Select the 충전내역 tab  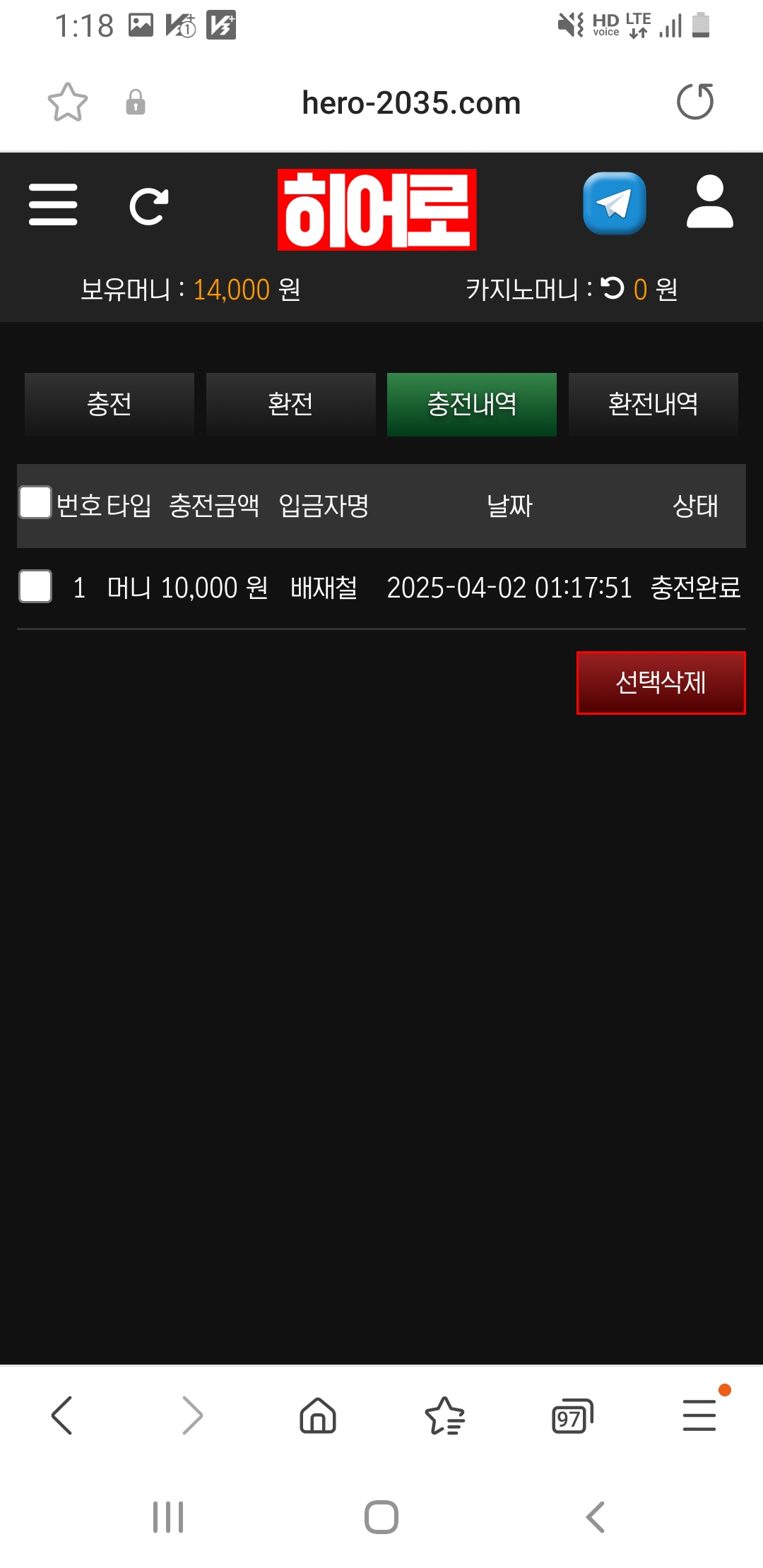point(471,404)
